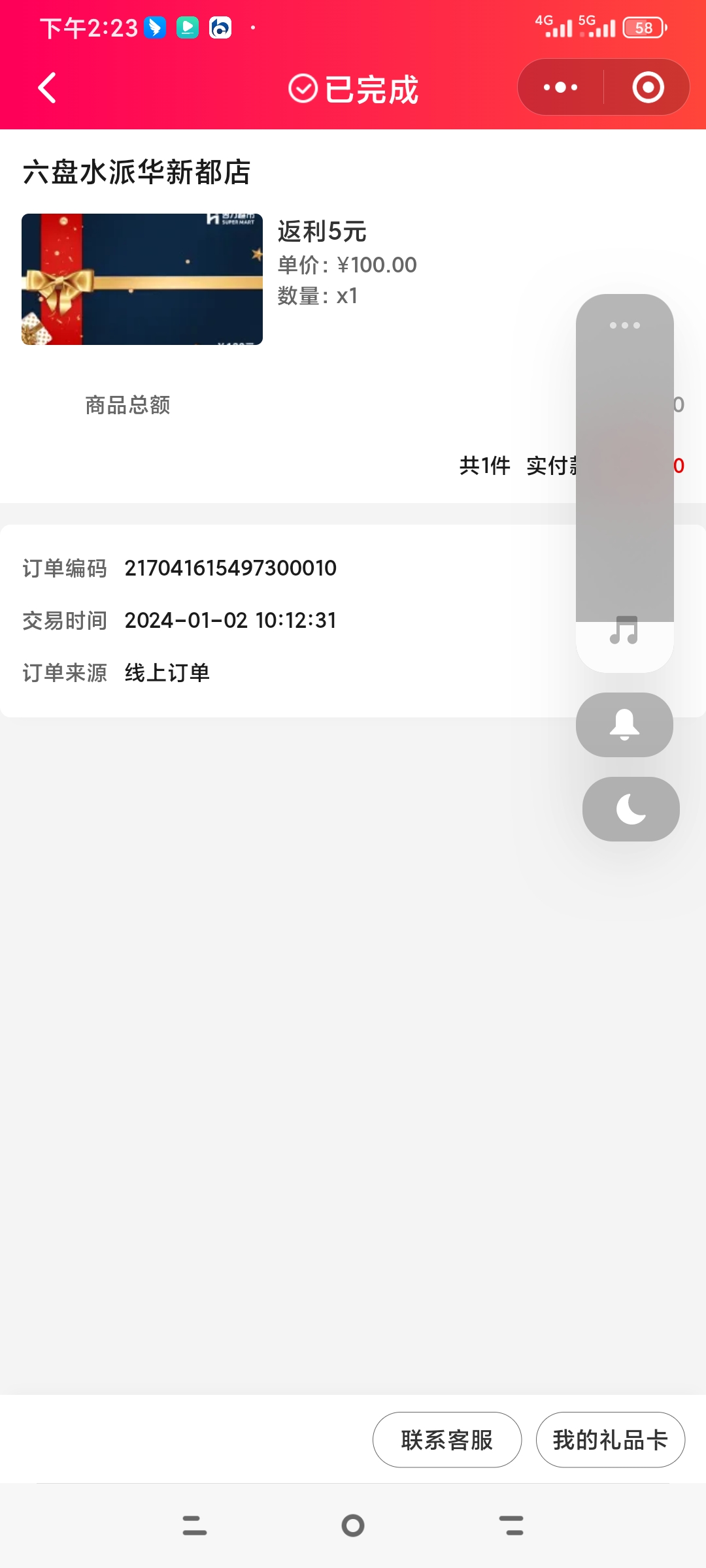Open more volume settings dots
This screenshot has width=706, height=1568.
624,325
